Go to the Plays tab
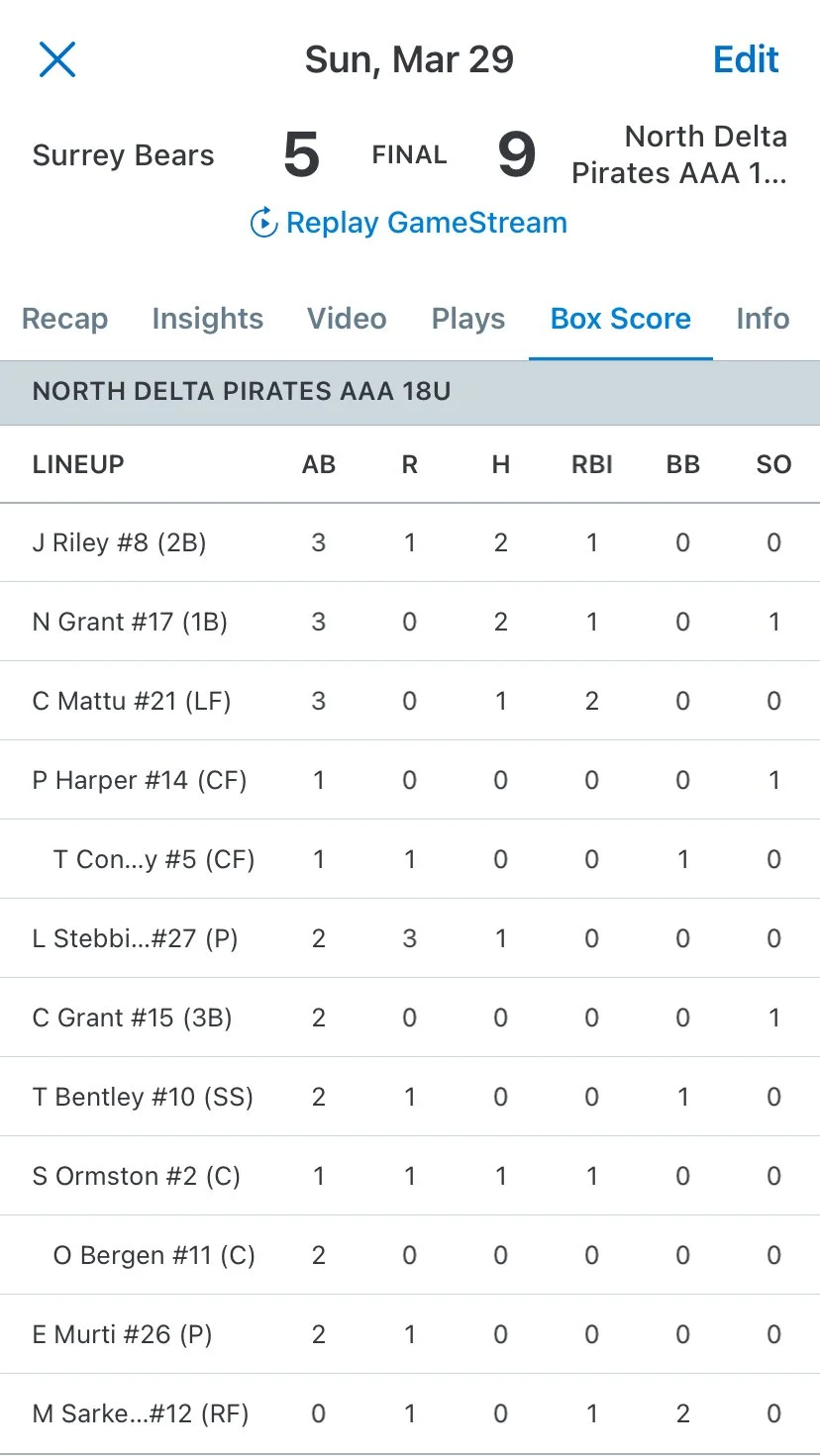 468,319
